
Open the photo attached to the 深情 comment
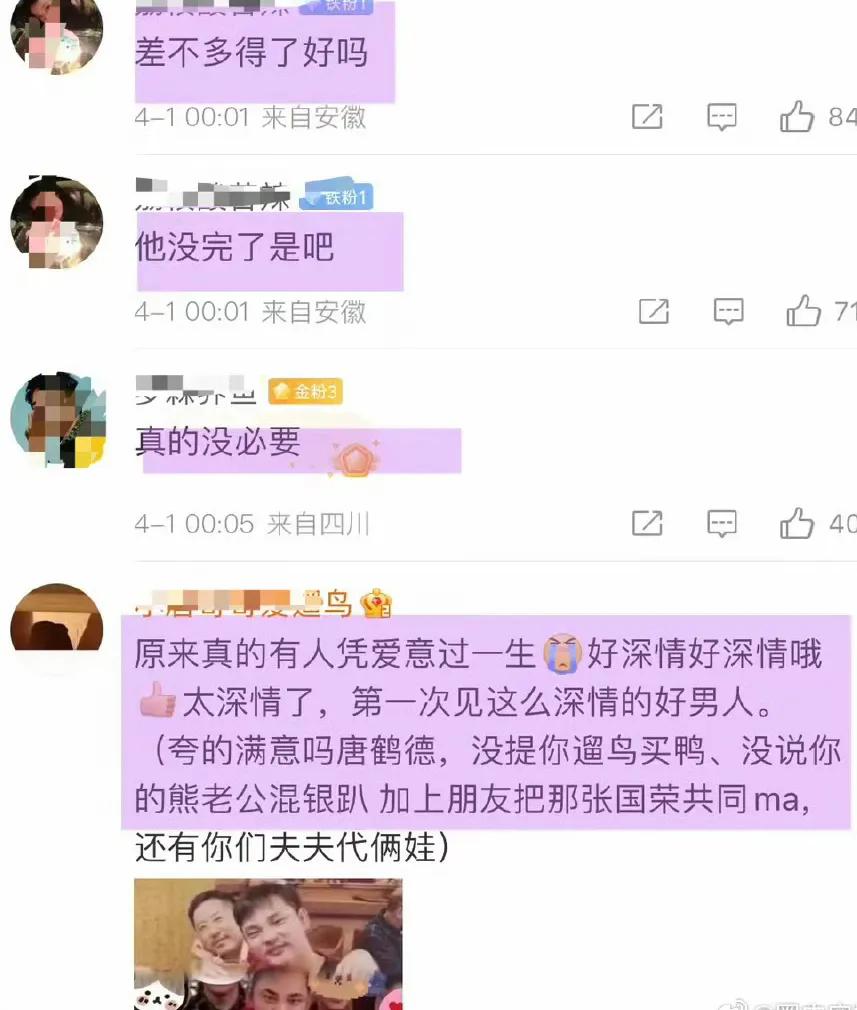268,943
